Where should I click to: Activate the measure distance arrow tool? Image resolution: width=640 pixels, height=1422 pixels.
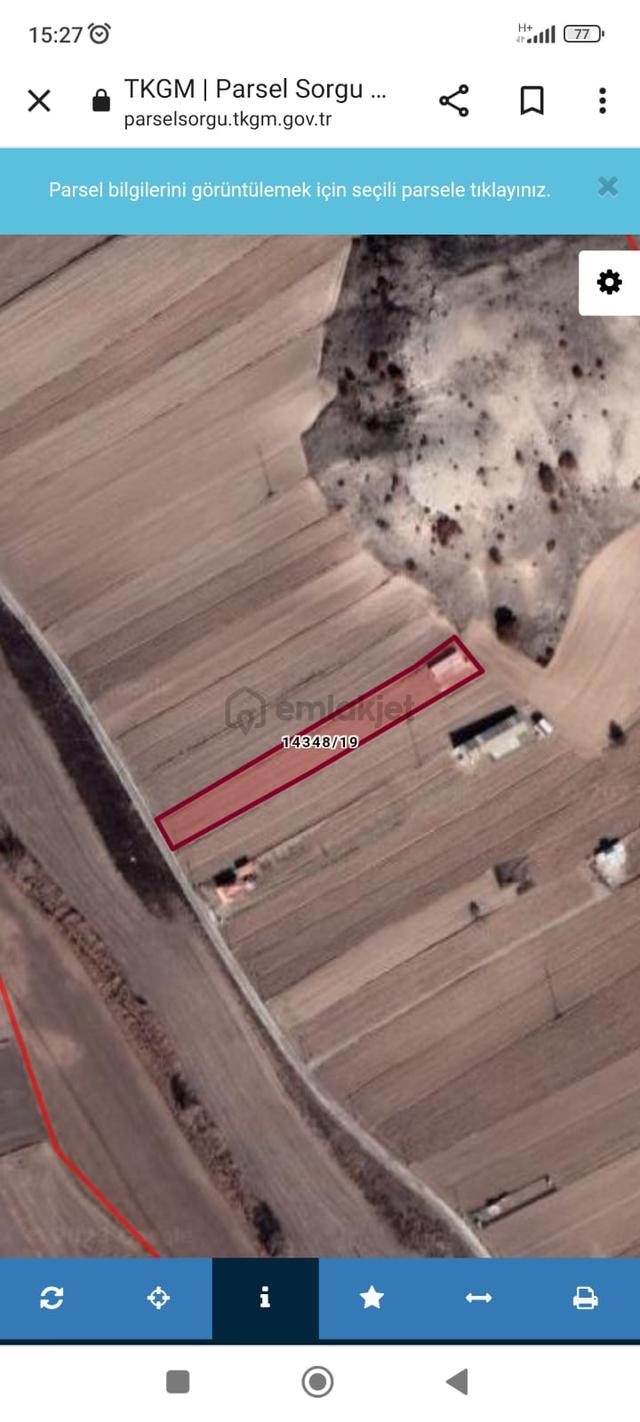tap(479, 1298)
